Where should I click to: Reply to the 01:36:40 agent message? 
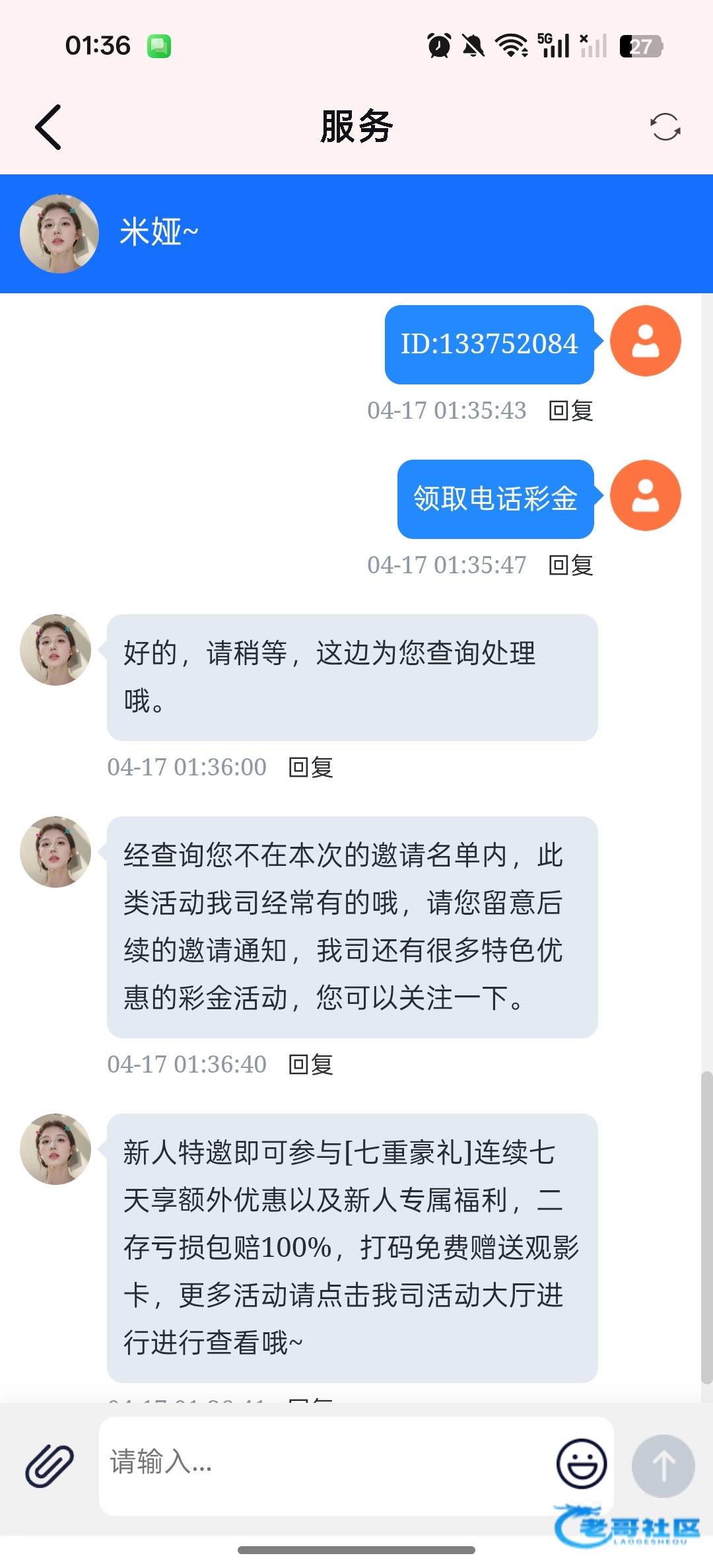click(311, 1065)
